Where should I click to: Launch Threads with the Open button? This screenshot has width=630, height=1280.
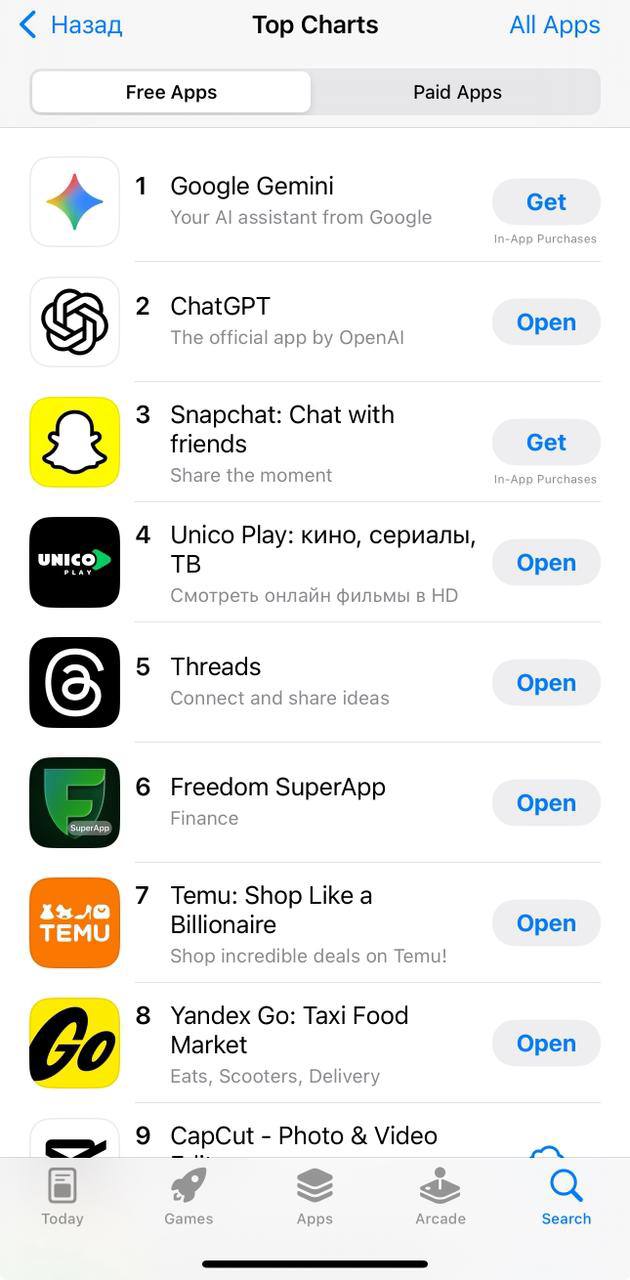pos(546,682)
